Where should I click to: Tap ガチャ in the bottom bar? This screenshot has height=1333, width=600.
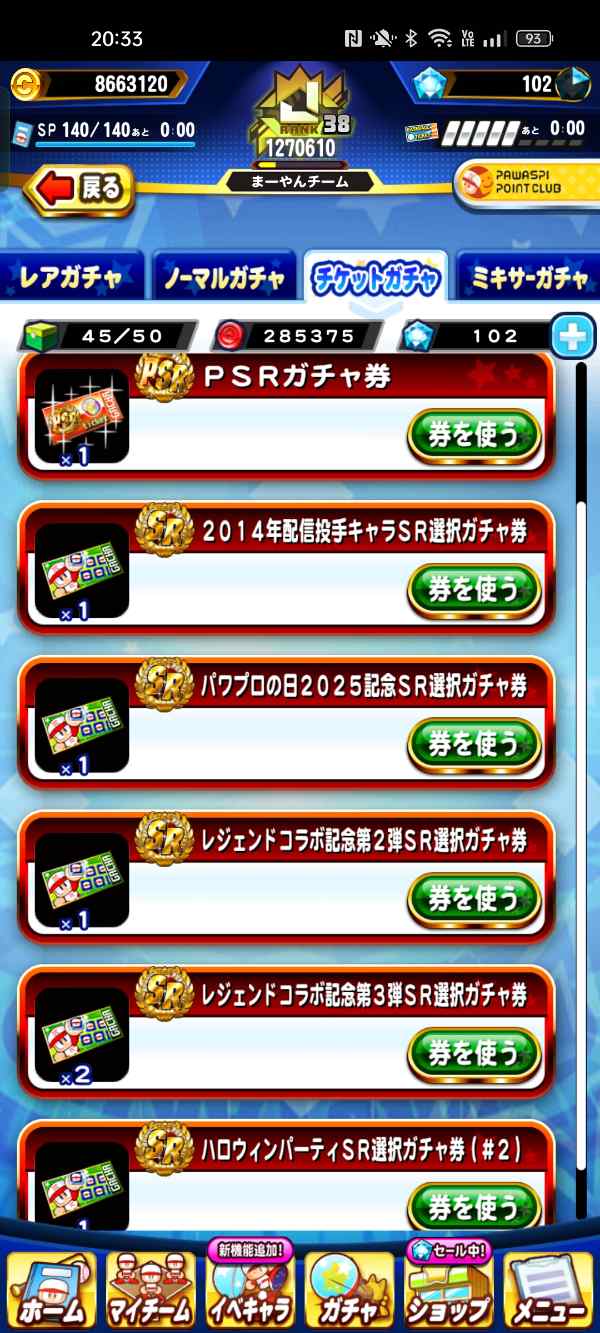click(350, 1290)
